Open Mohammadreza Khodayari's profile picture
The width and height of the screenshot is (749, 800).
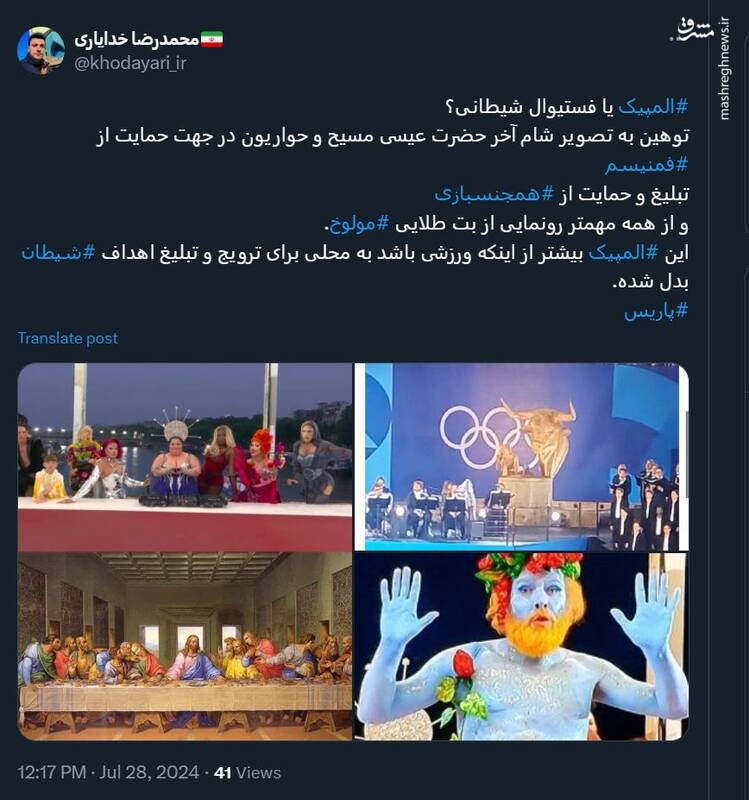(x=41, y=50)
